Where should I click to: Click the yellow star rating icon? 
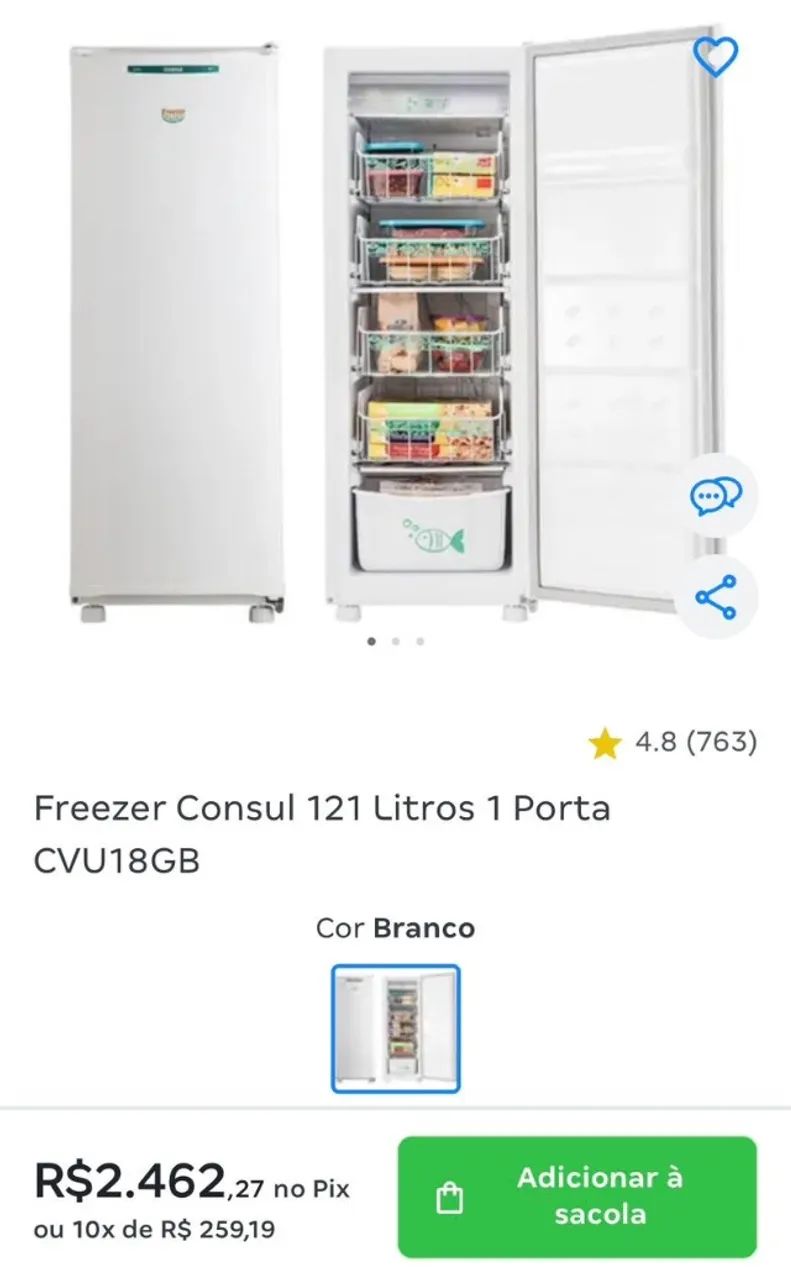pos(606,742)
